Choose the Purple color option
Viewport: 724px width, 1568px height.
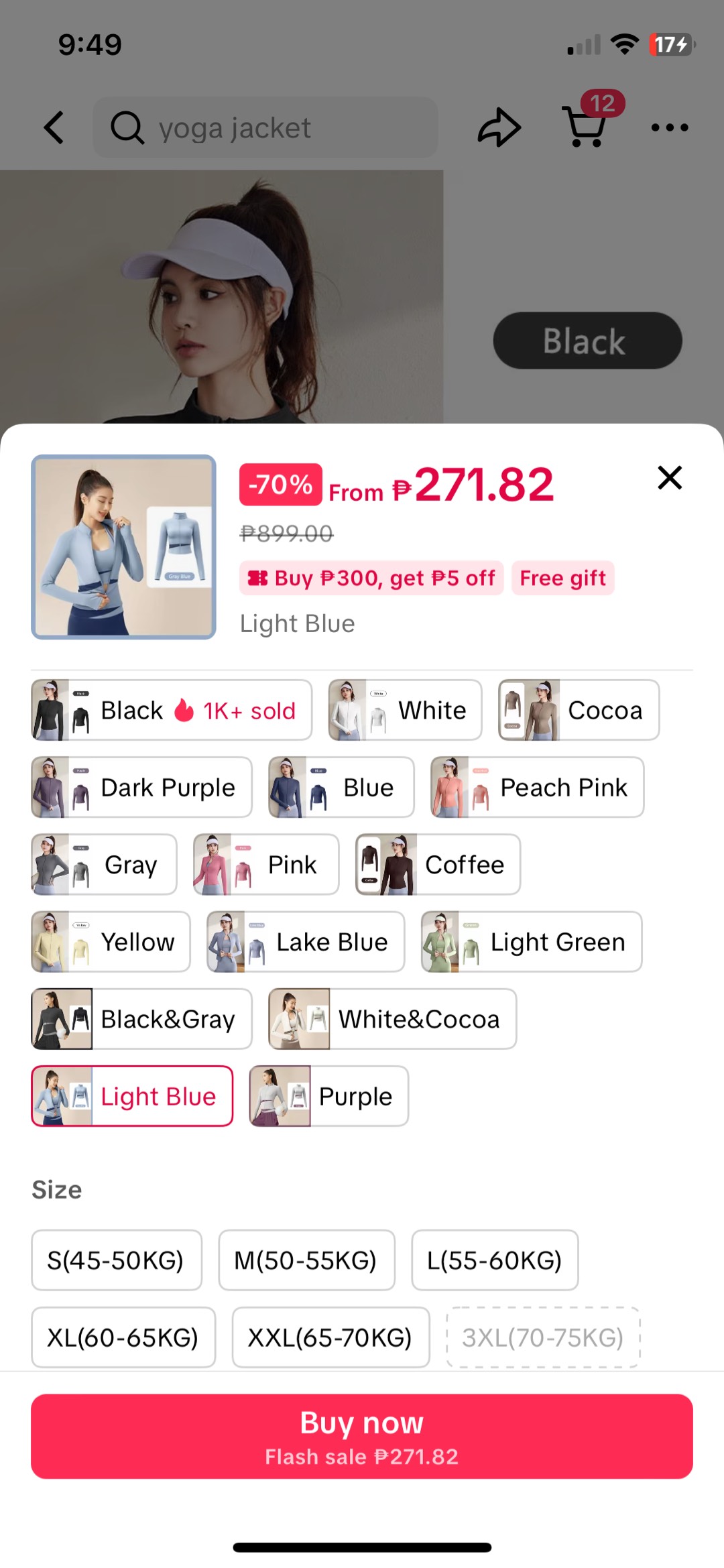pyautogui.click(x=328, y=1095)
